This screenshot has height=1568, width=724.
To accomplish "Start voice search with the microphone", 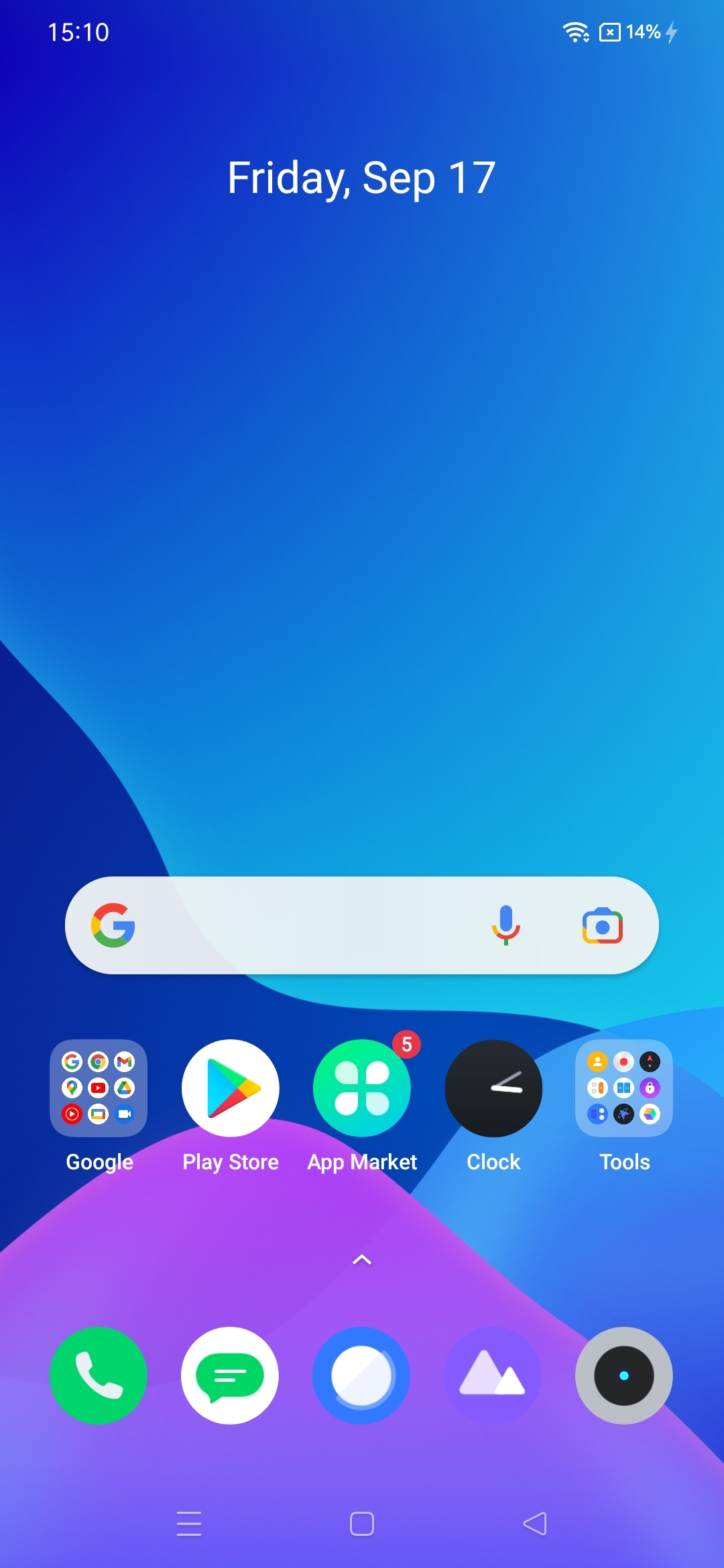I will coord(506,925).
